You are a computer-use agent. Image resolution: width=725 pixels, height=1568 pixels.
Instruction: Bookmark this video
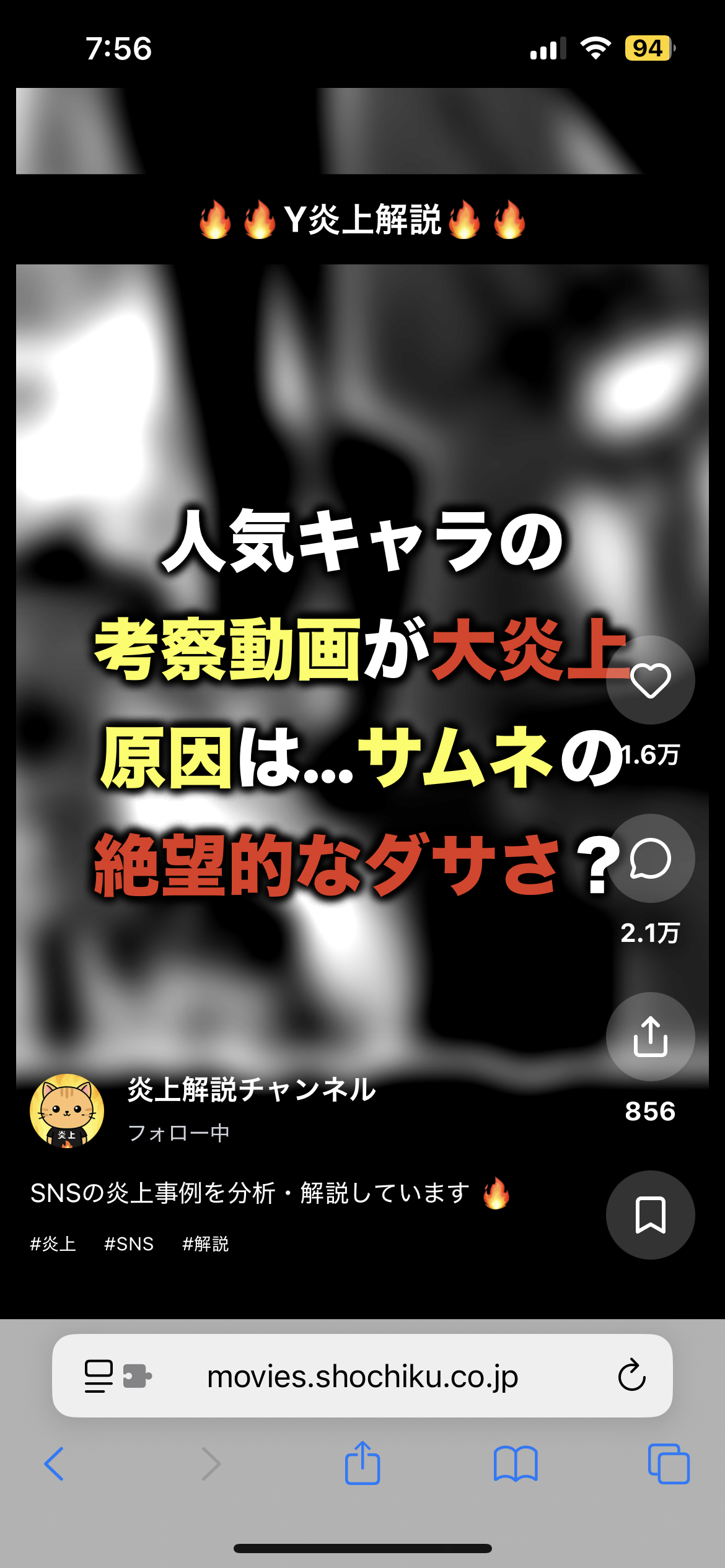pos(650,1215)
